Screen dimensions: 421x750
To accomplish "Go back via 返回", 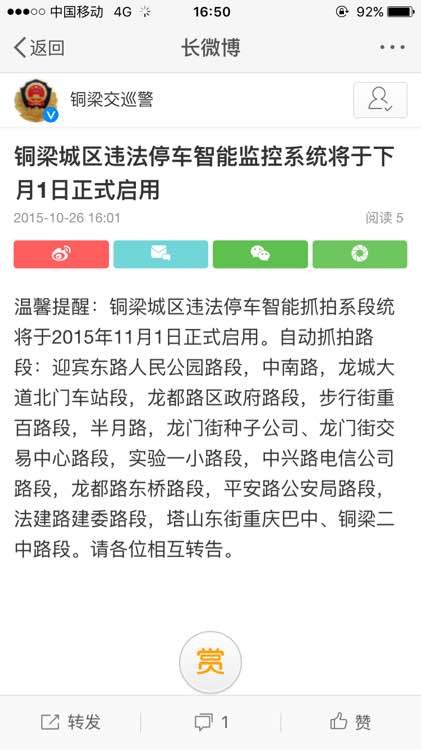I will tap(39, 48).
